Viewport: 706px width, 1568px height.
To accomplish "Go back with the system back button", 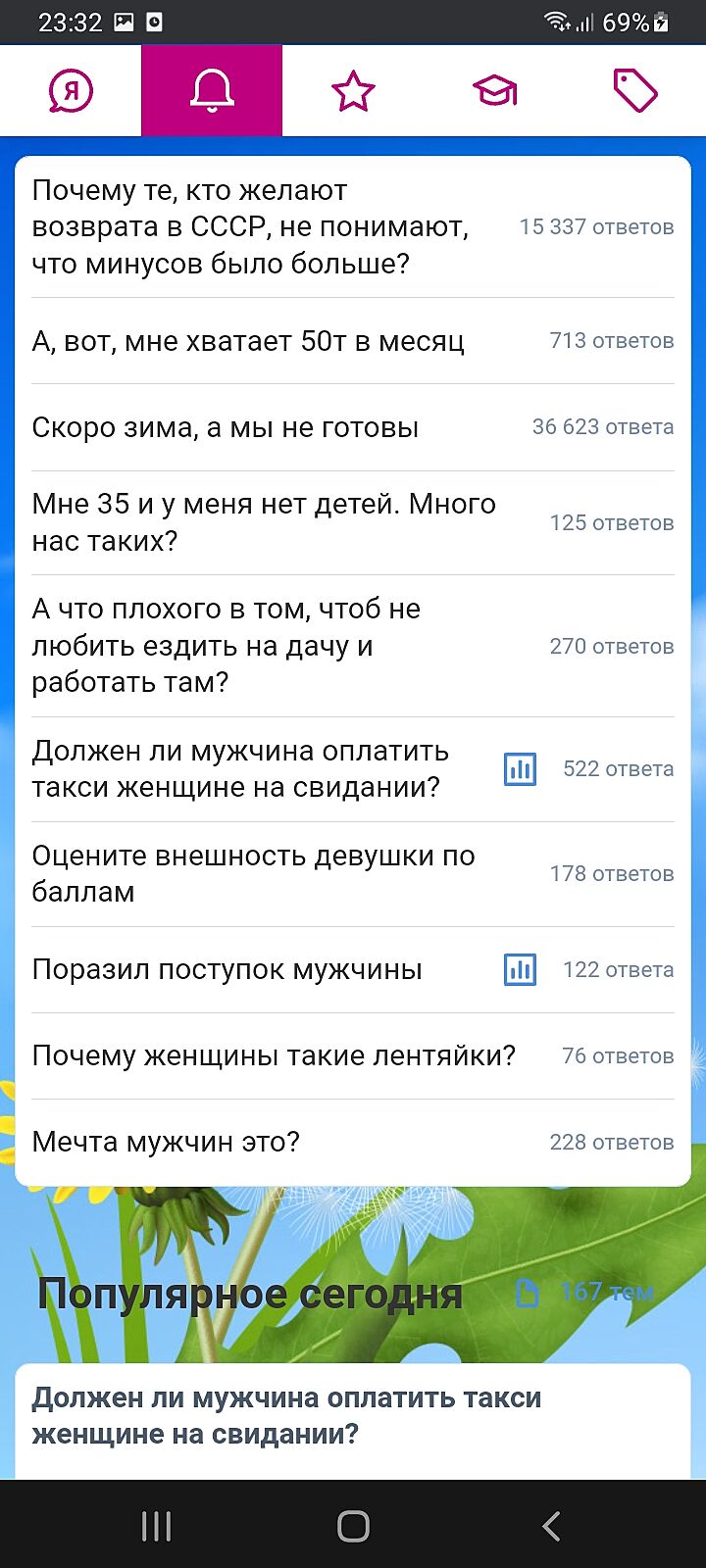I will click(x=551, y=1526).
